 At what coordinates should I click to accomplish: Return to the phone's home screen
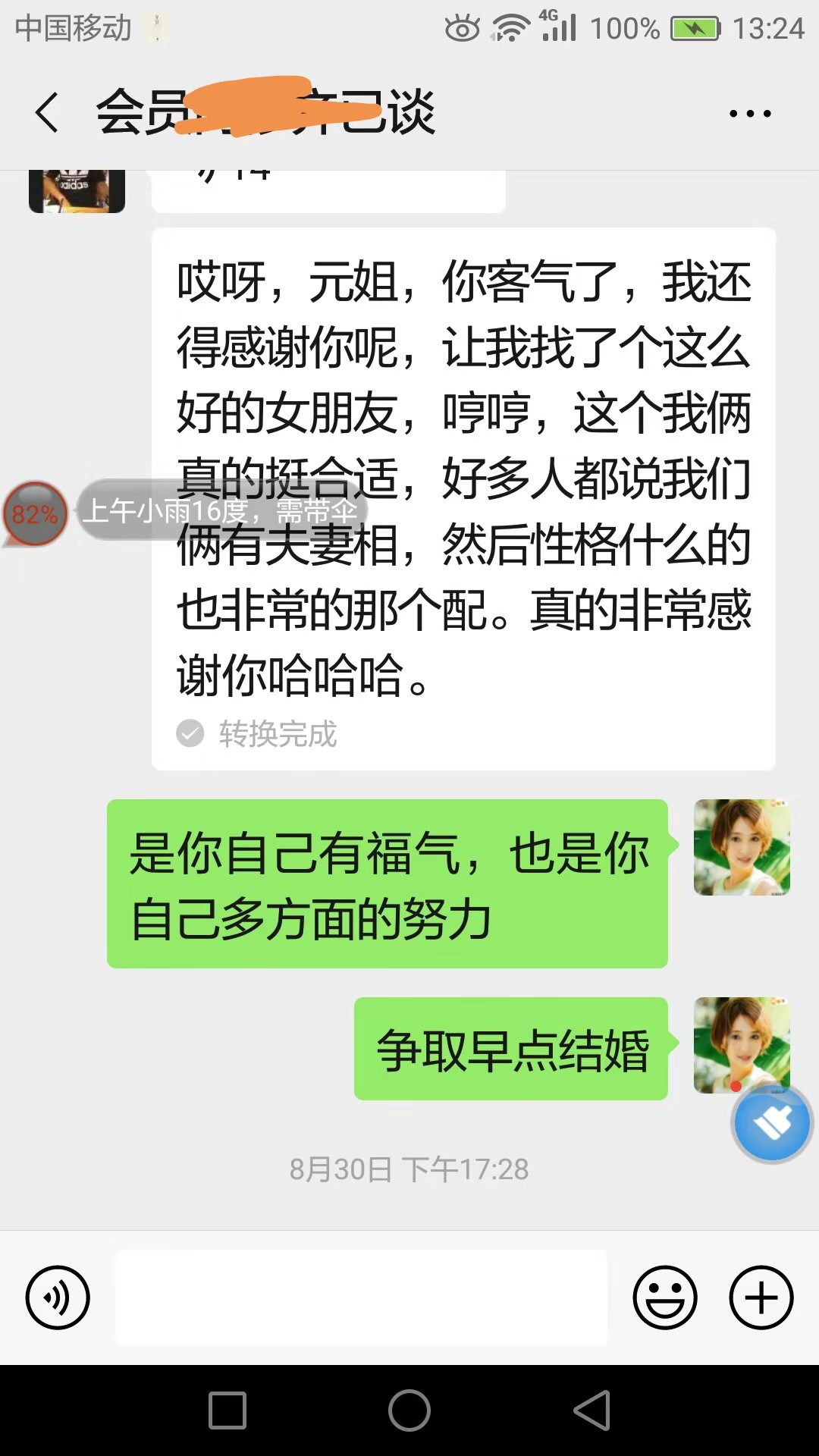pos(409,1410)
